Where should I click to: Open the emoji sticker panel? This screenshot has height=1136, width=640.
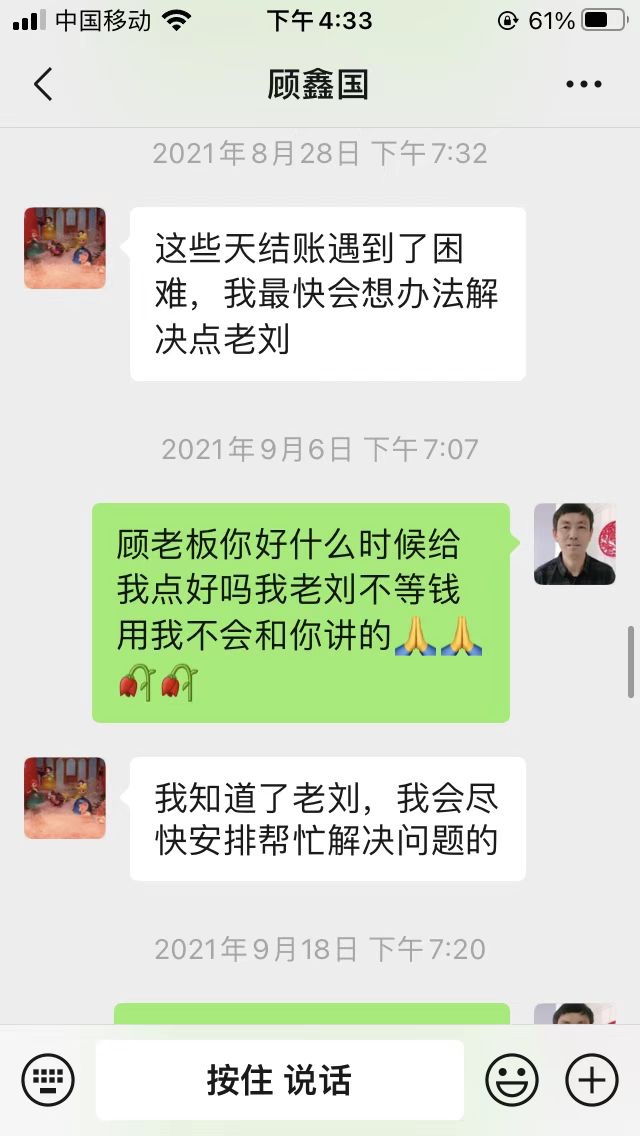(x=512, y=1080)
